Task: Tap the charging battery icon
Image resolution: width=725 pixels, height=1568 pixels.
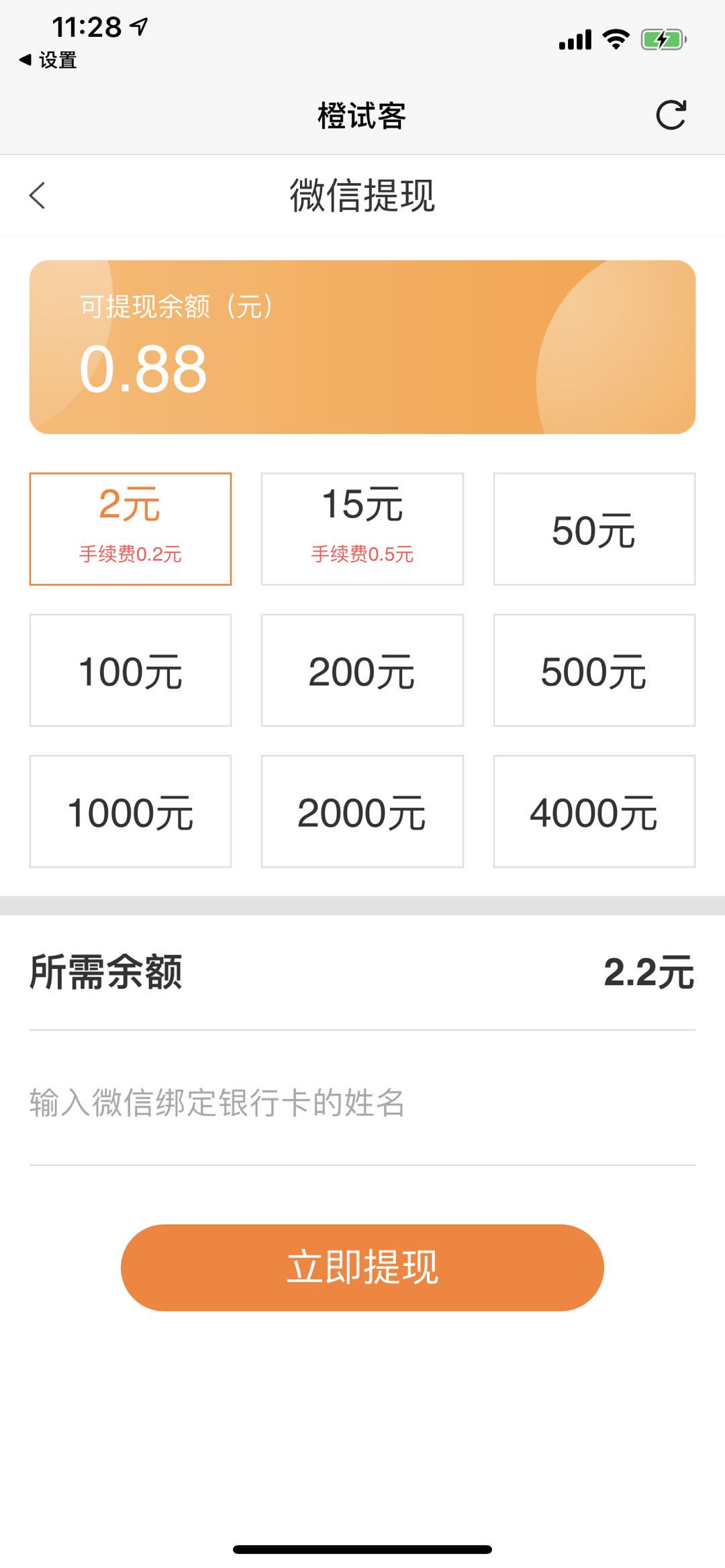Action: 665,40
